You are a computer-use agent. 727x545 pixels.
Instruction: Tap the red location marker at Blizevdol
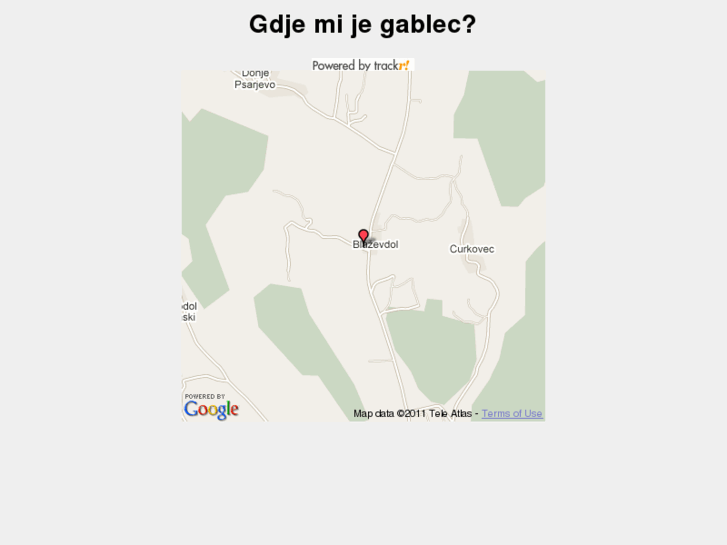(x=363, y=236)
